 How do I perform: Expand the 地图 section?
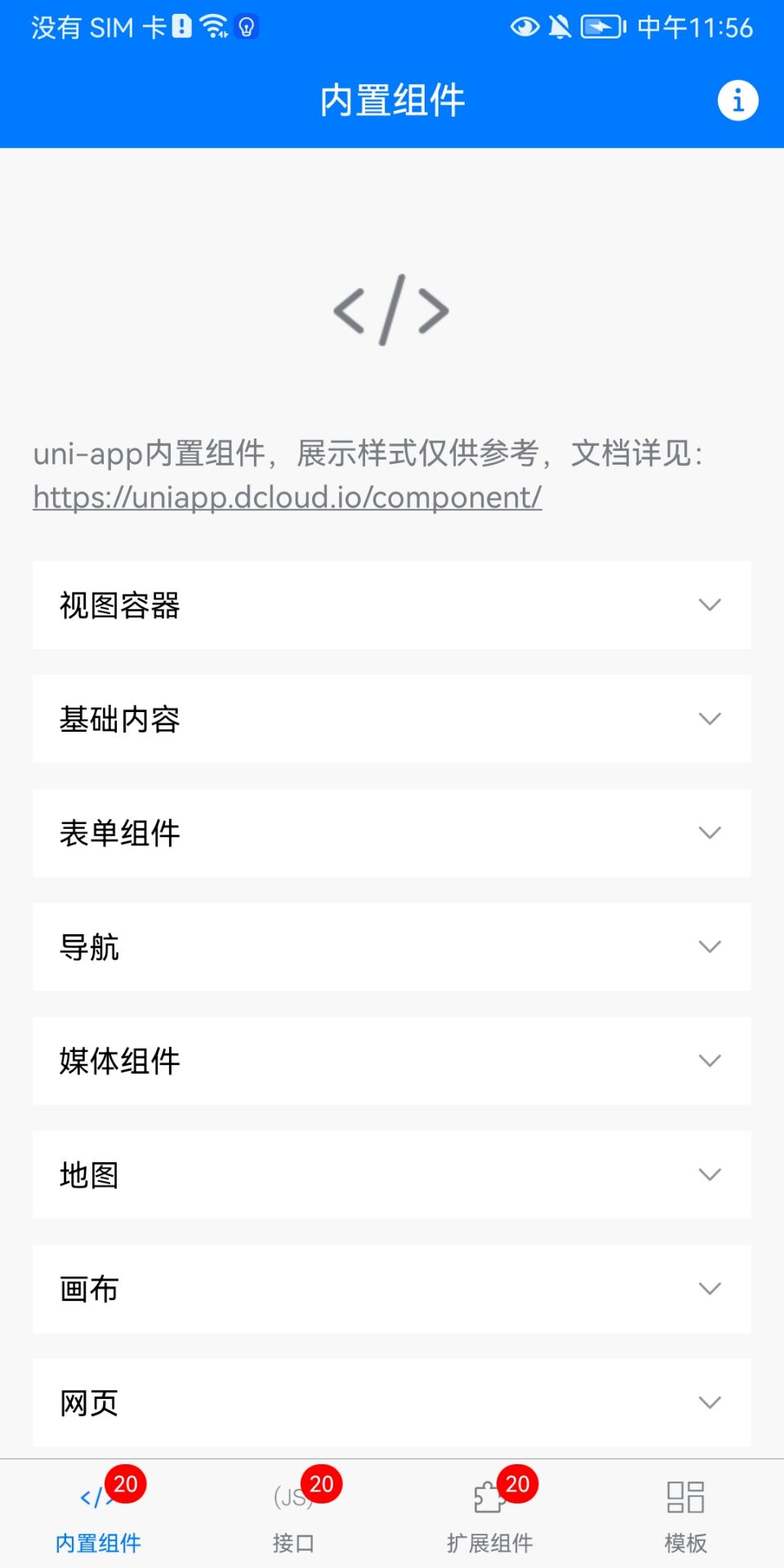coord(392,1175)
